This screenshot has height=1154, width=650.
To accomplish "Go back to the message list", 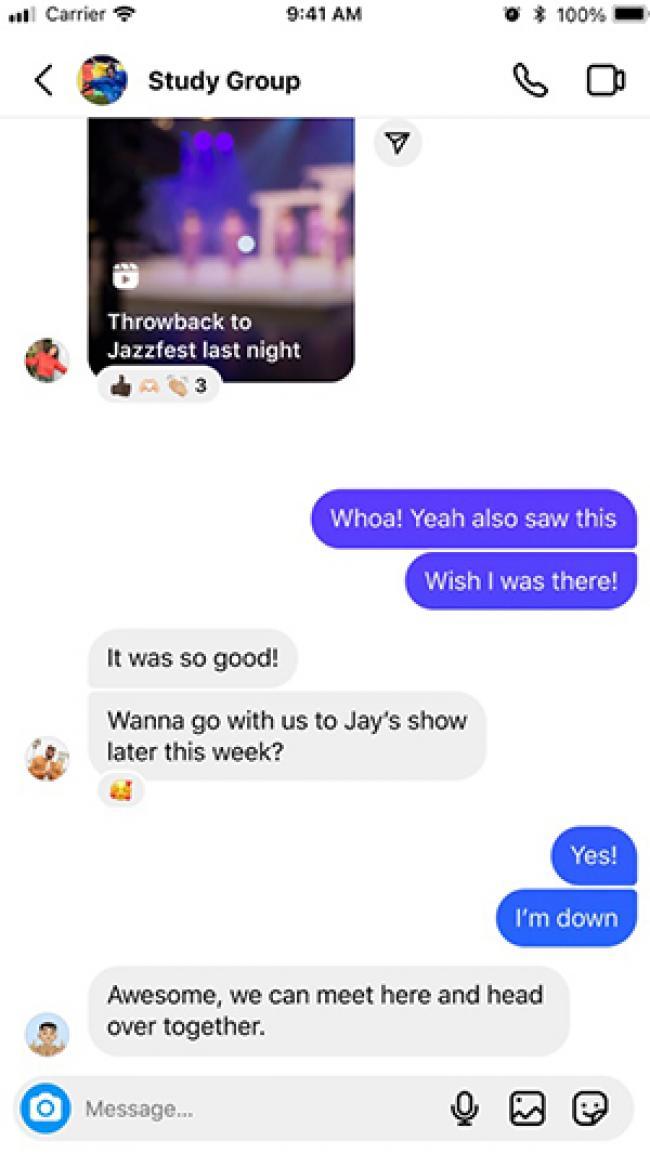I will [43, 80].
